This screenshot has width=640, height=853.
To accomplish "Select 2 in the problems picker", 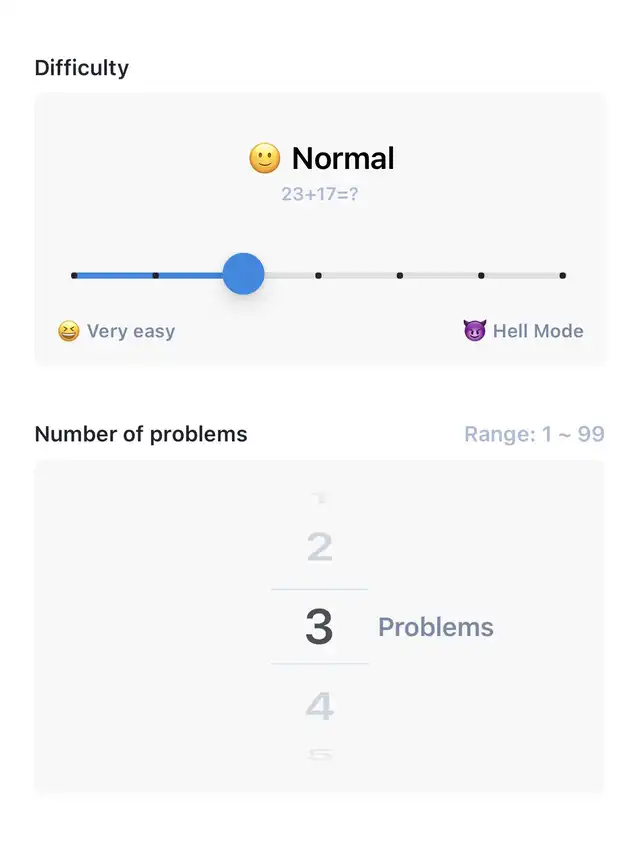I will (x=319, y=547).
